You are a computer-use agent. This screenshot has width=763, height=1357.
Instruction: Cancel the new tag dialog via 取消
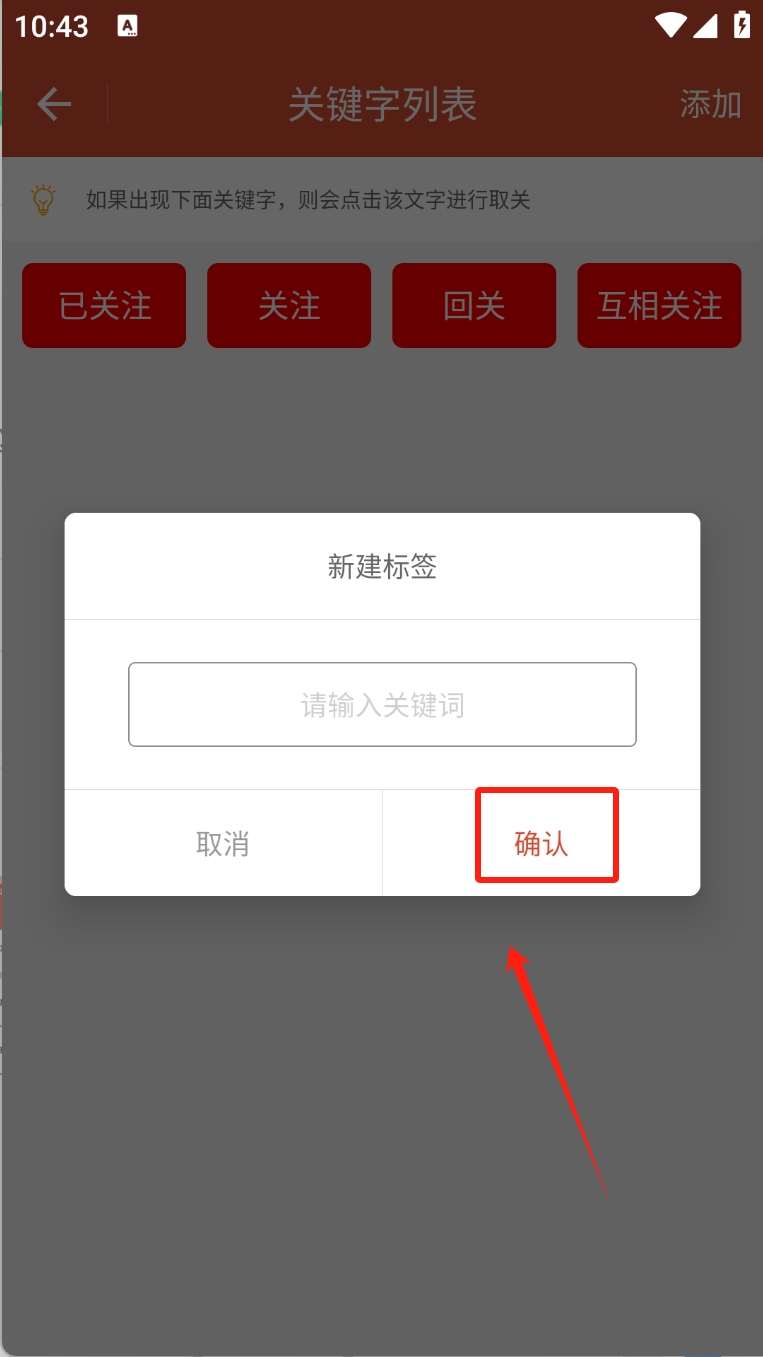point(223,843)
